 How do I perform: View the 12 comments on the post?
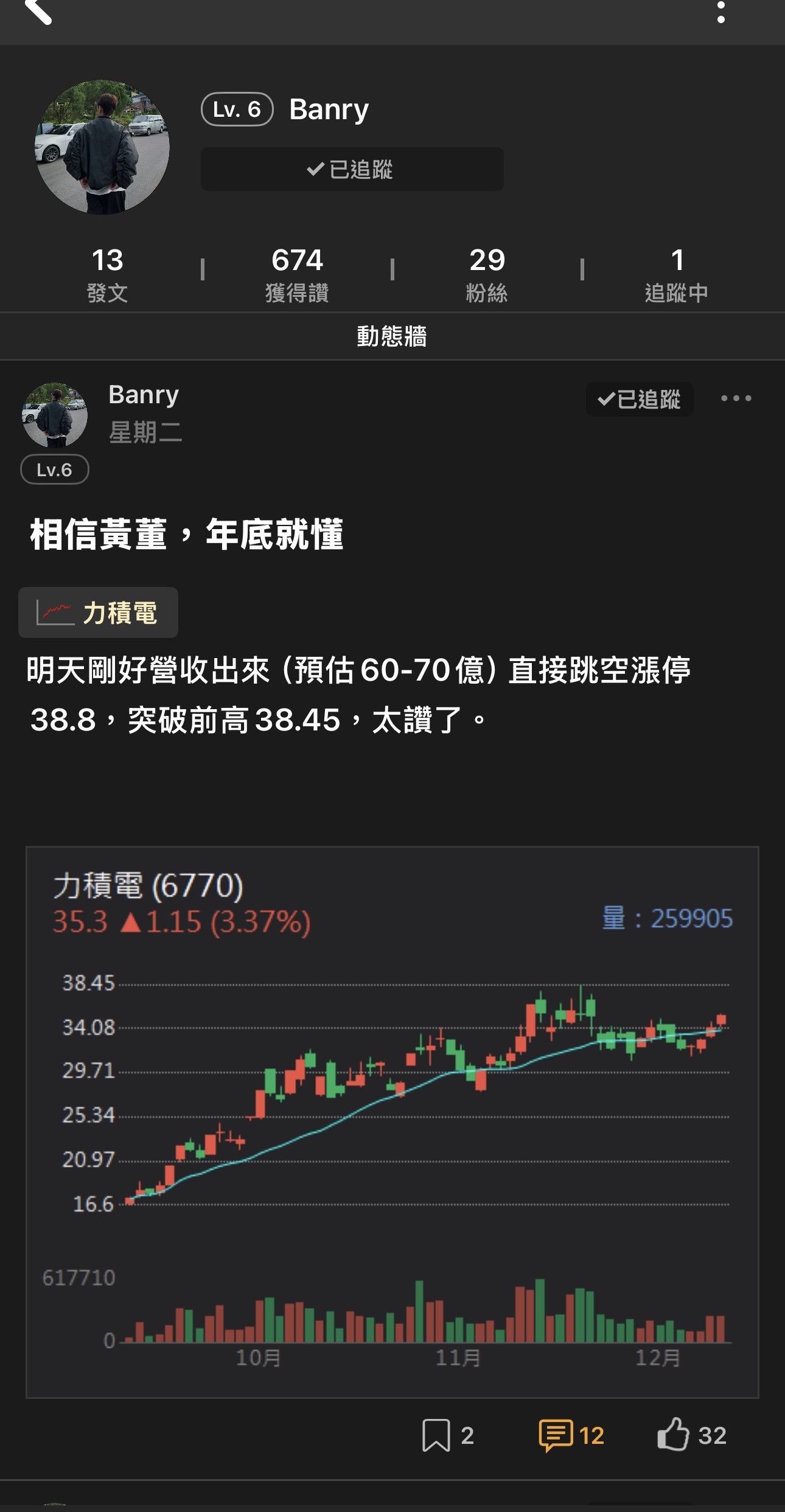point(571,1435)
